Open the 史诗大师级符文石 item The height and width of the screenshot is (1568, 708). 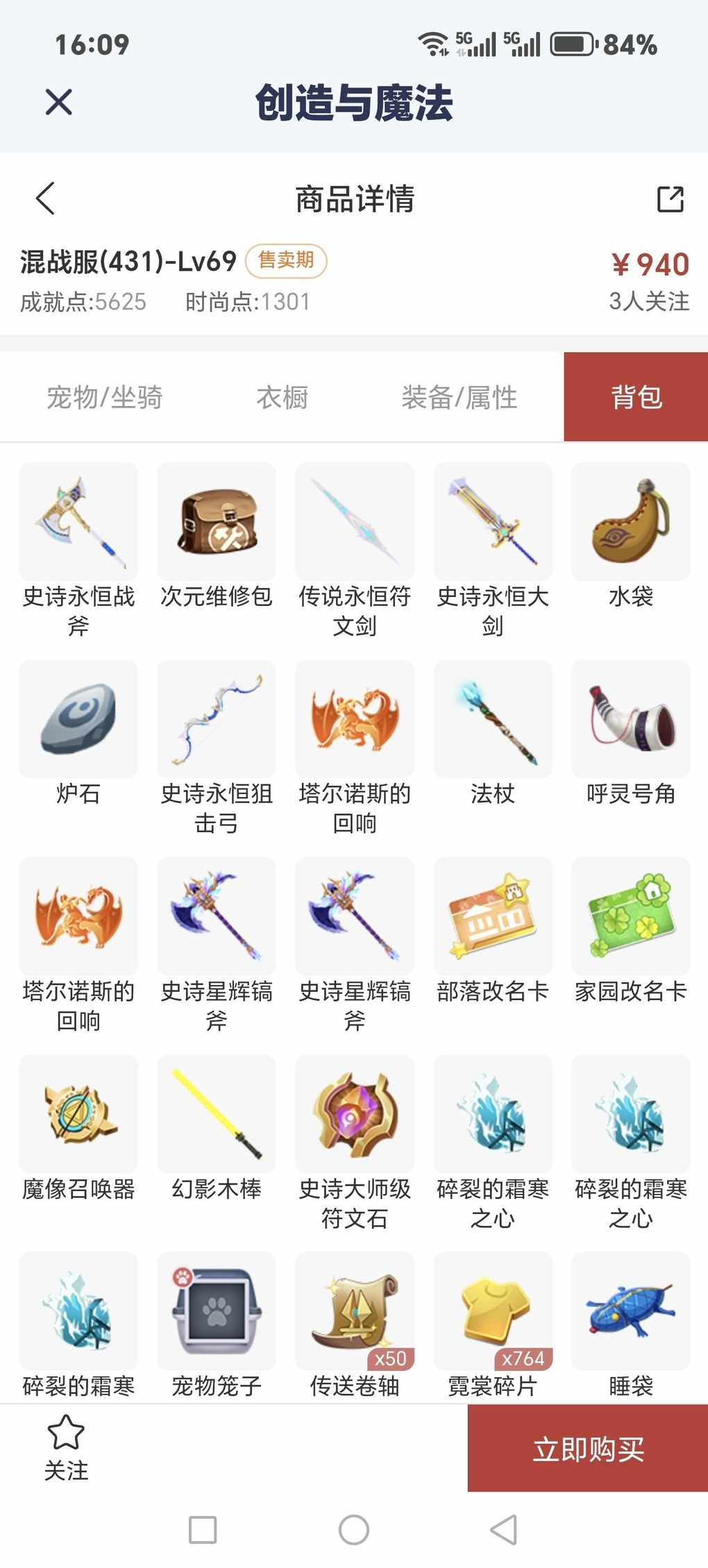(355, 1113)
